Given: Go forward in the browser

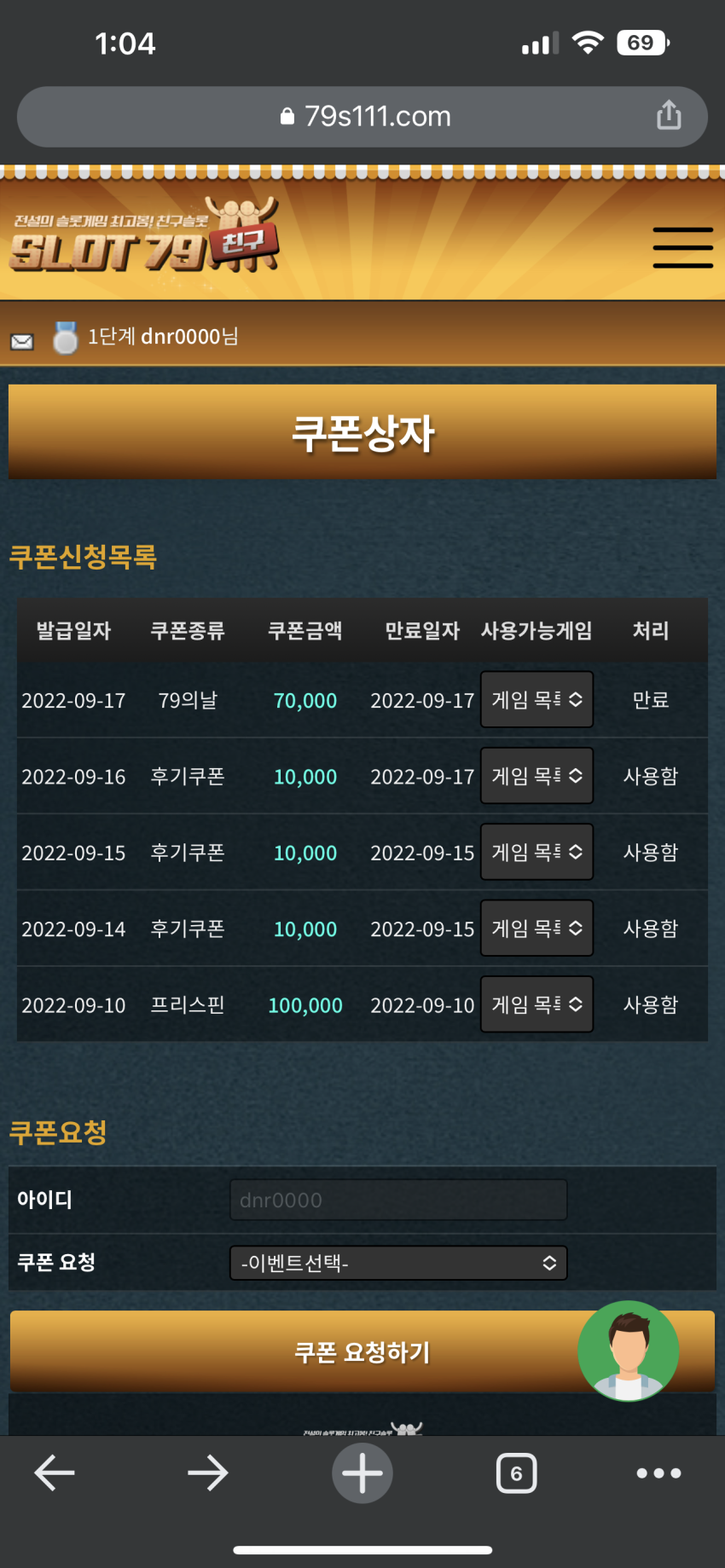Looking at the screenshot, I should pyautogui.click(x=208, y=1473).
